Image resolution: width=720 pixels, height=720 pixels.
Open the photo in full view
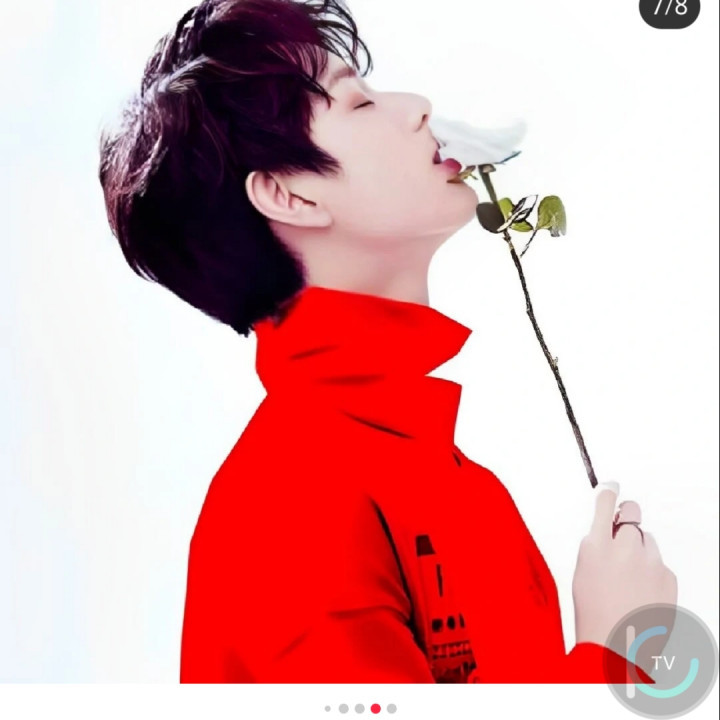tap(360, 340)
